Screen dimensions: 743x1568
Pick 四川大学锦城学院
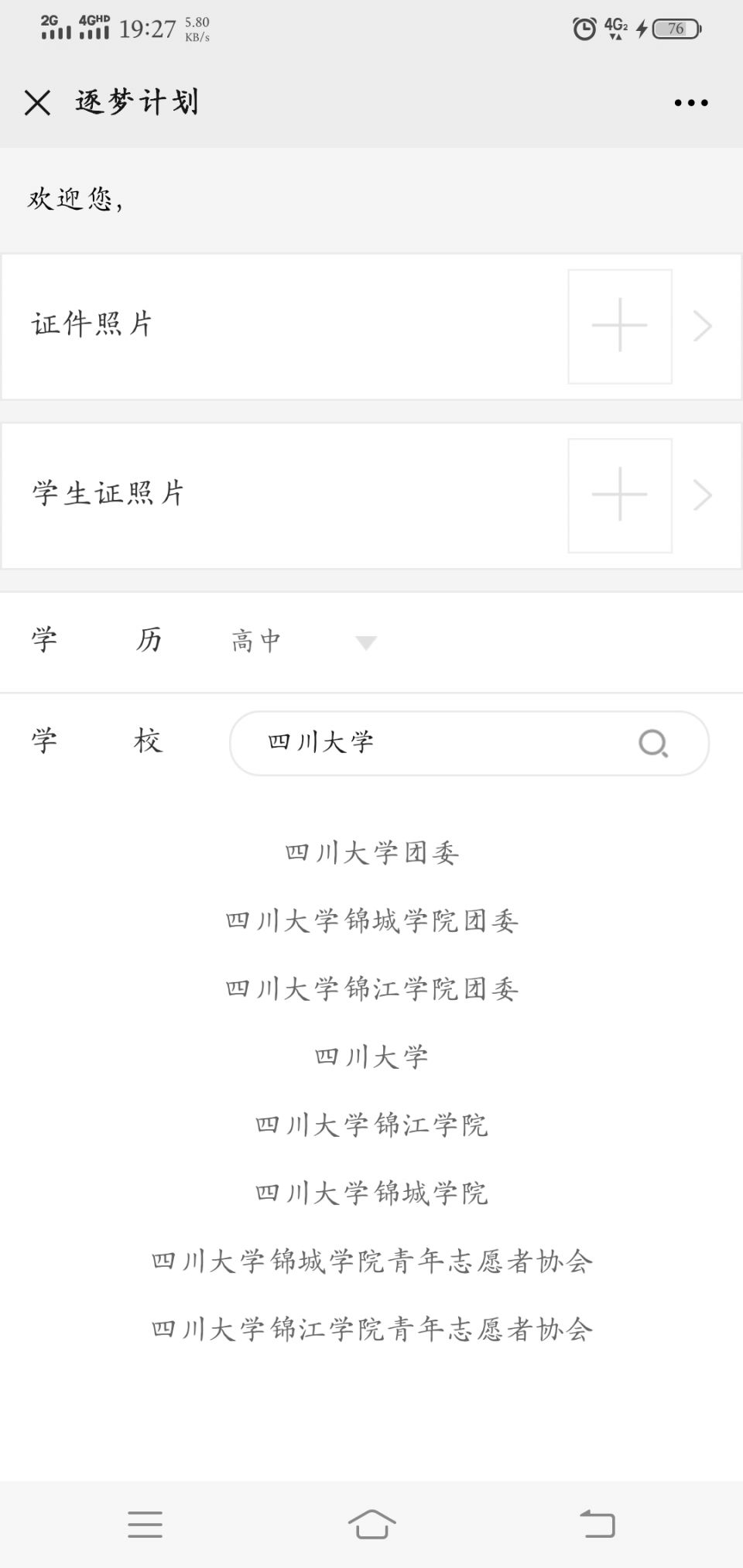[x=371, y=1193]
